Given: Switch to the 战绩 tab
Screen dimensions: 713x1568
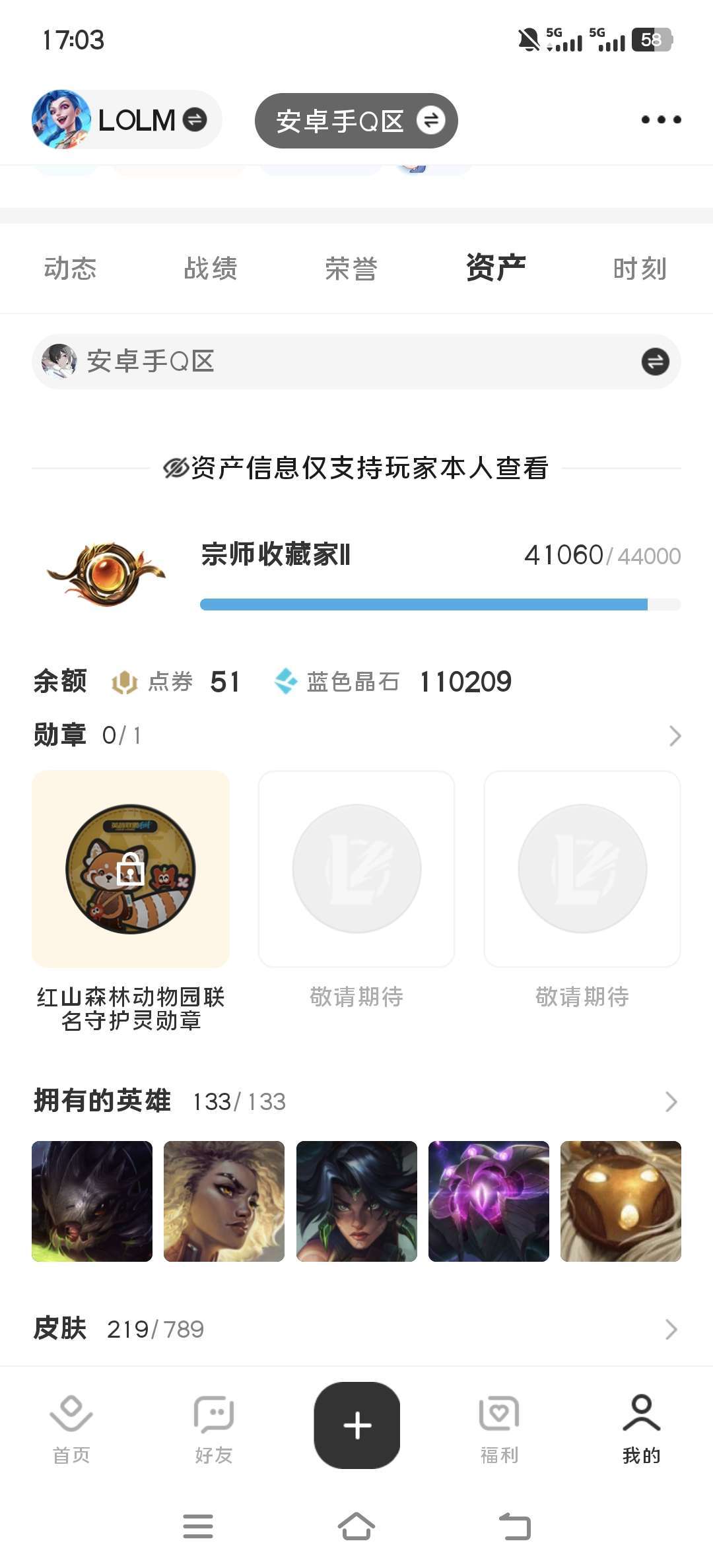Looking at the screenshot, I should pos(211,269).
